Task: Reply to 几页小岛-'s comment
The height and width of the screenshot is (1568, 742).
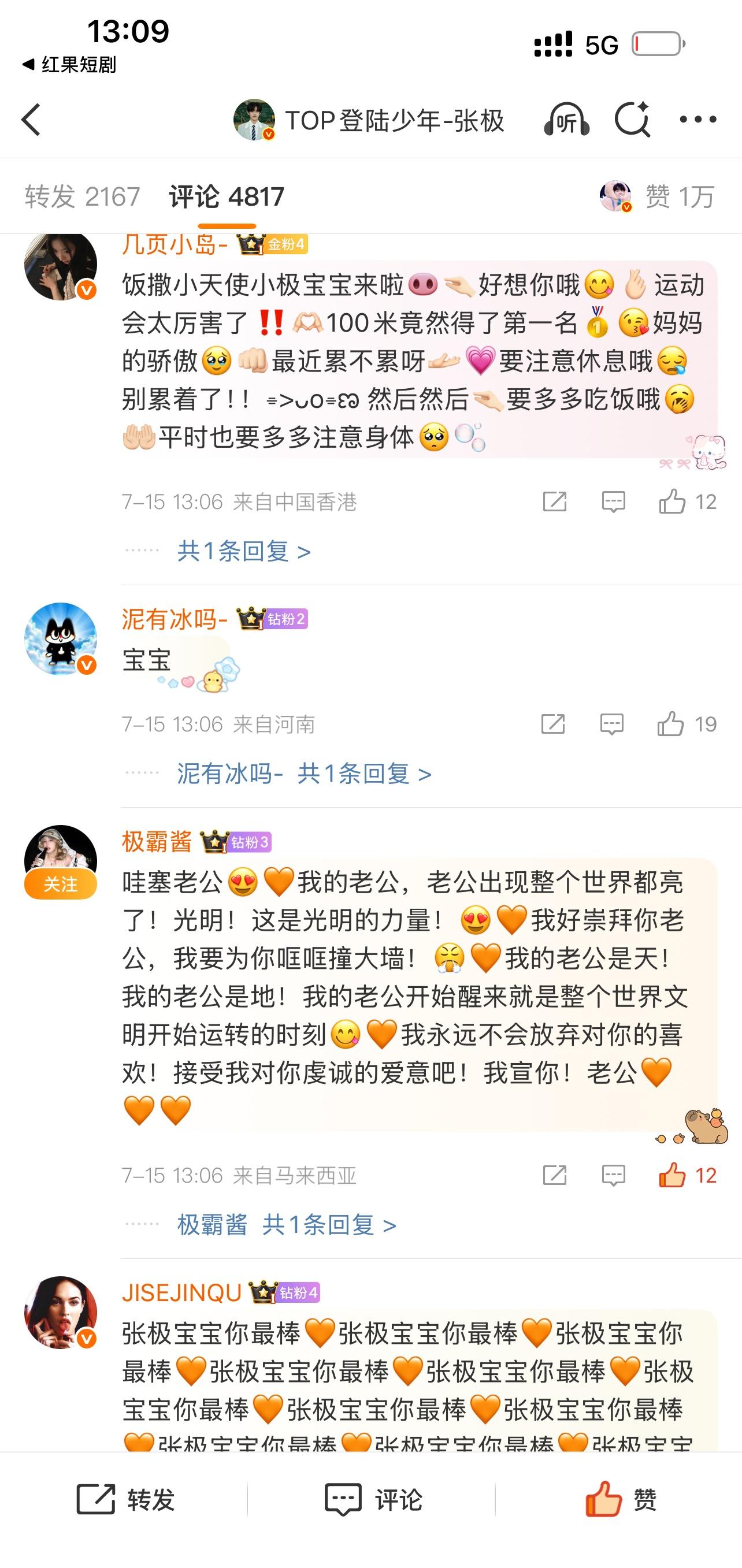Action: click(x=613, y=502)
